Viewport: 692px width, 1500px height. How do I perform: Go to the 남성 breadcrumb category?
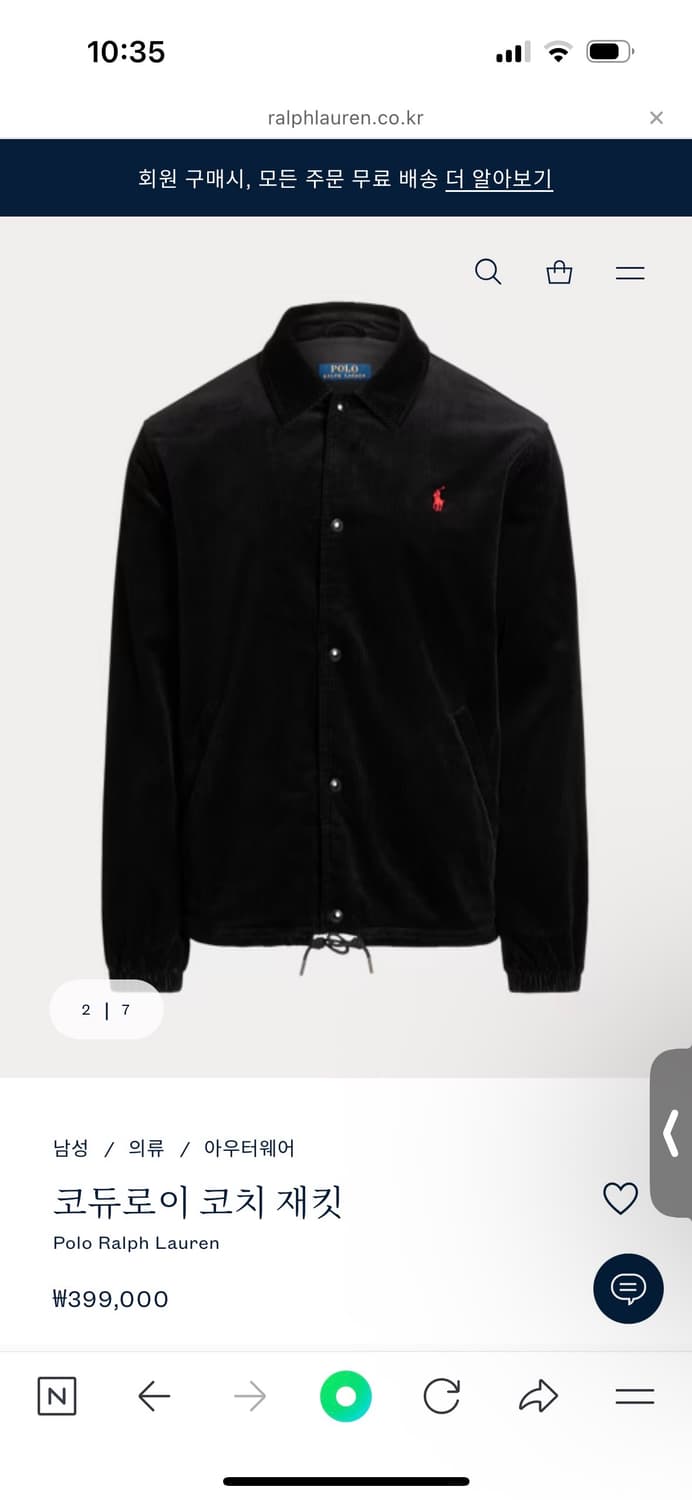pos(71,1148)
